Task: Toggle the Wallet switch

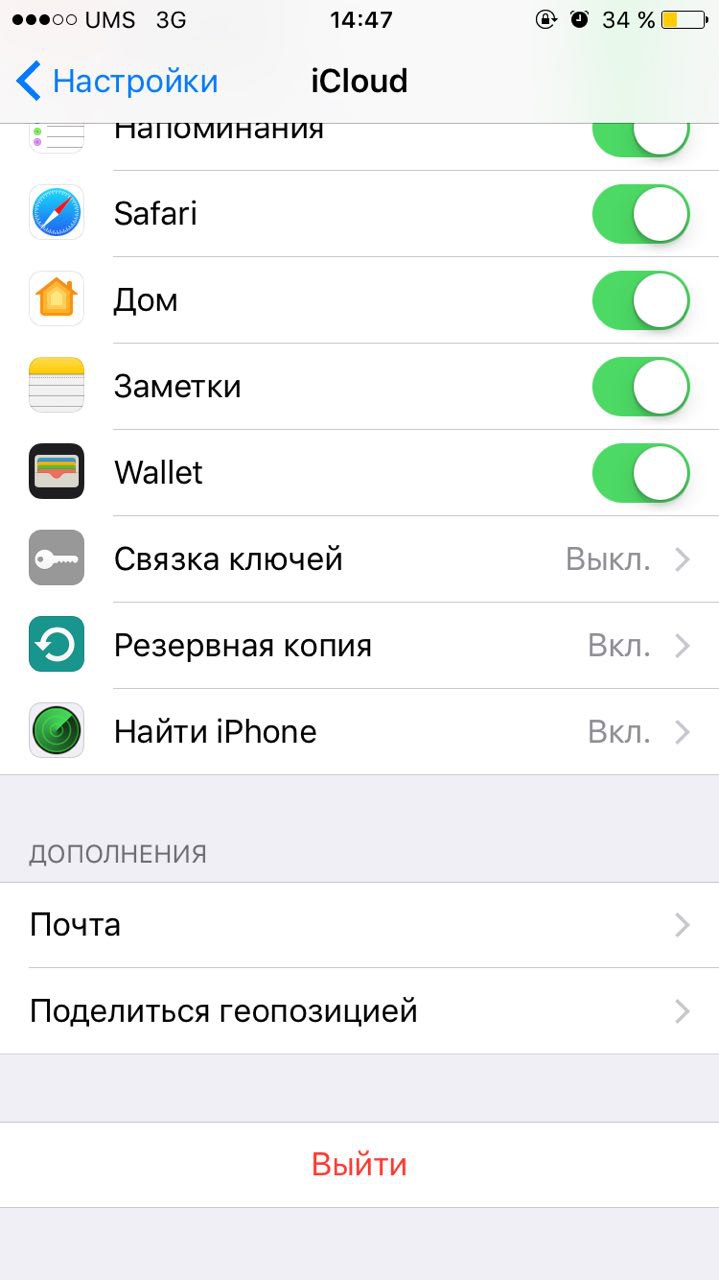Action: [x=641, y=472]
